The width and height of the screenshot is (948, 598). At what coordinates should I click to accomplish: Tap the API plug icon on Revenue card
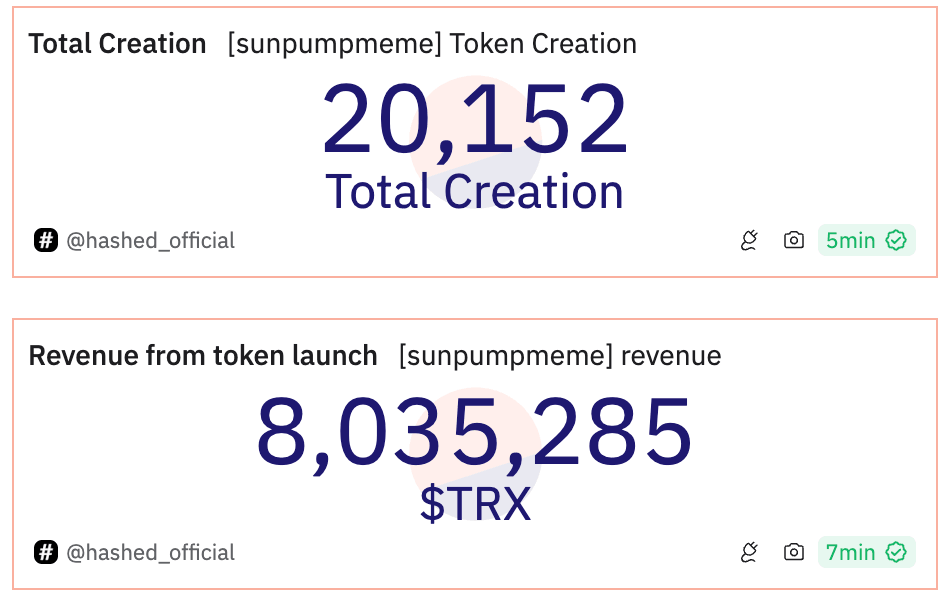point(748,552)
